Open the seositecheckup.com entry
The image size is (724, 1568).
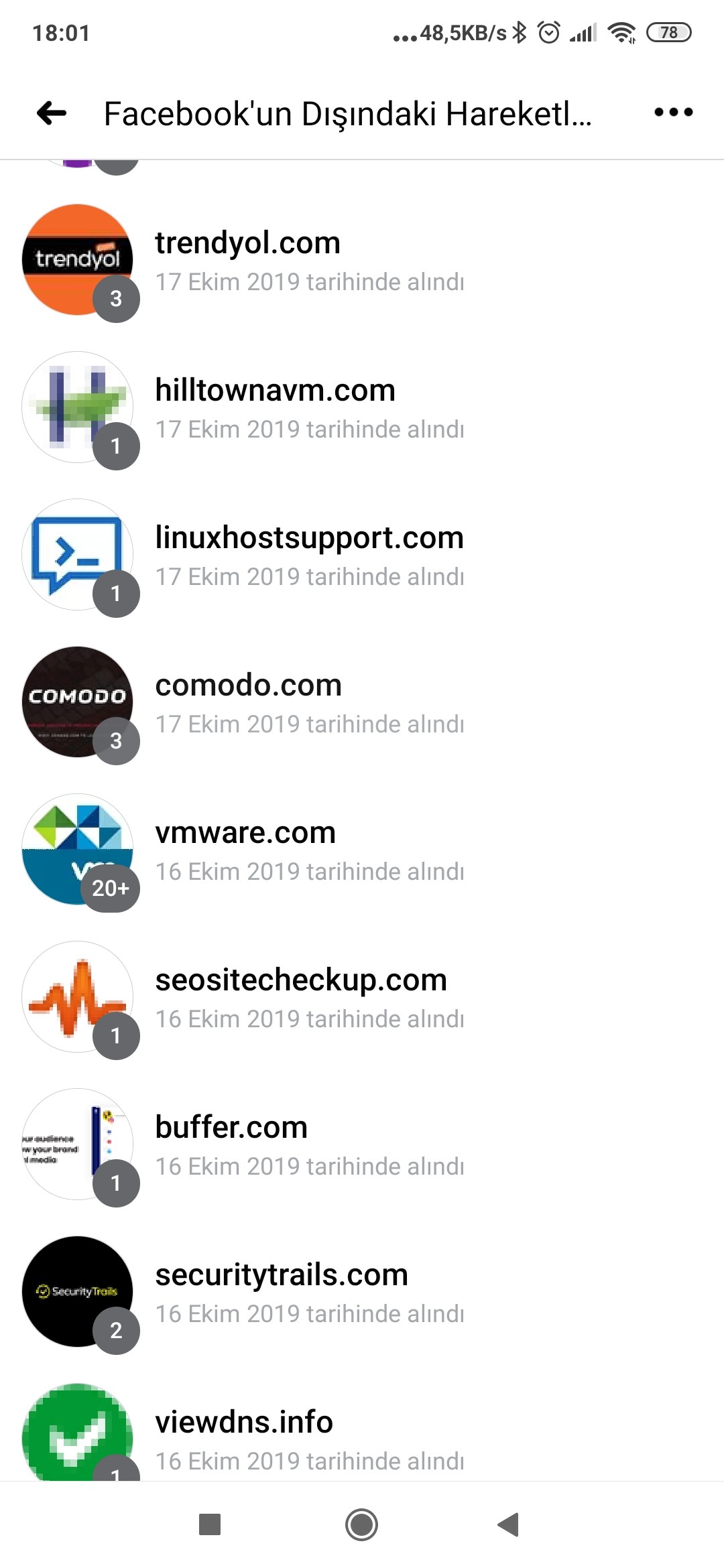click(362, 997)
